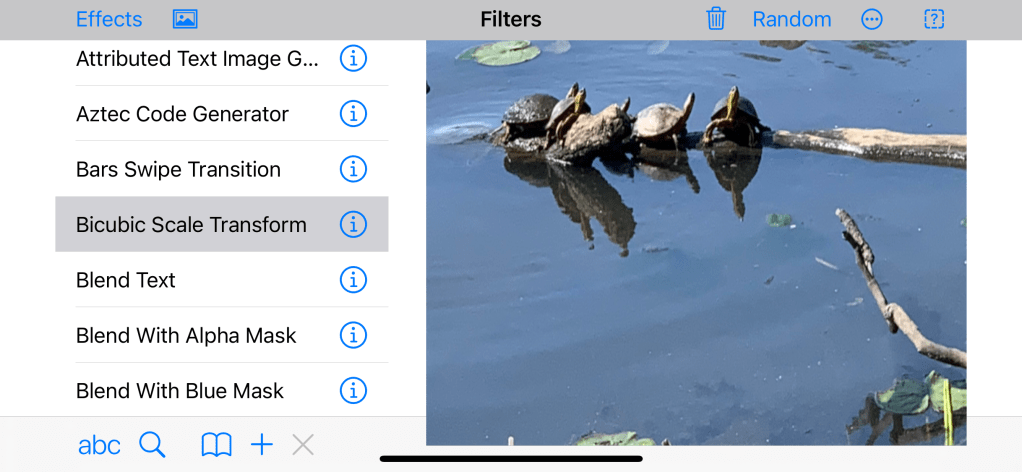
Task: Choose Aztec Code Generator filter
Action: point(182,114)
